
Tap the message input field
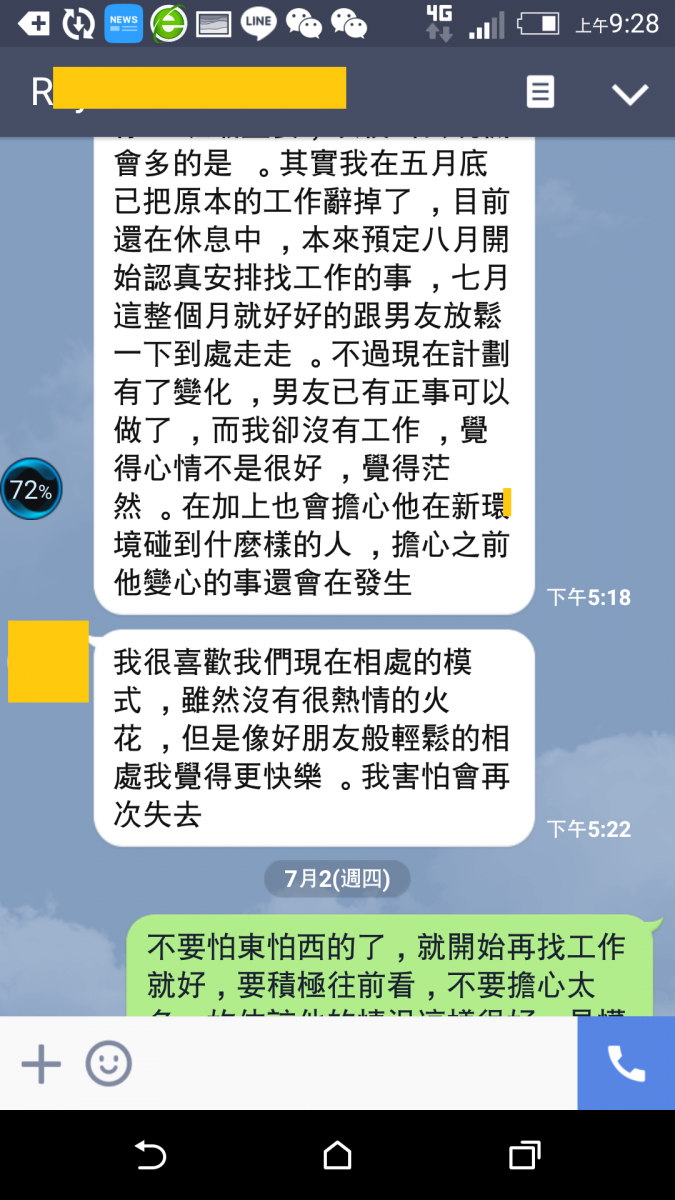click(x=350, y=1064)
